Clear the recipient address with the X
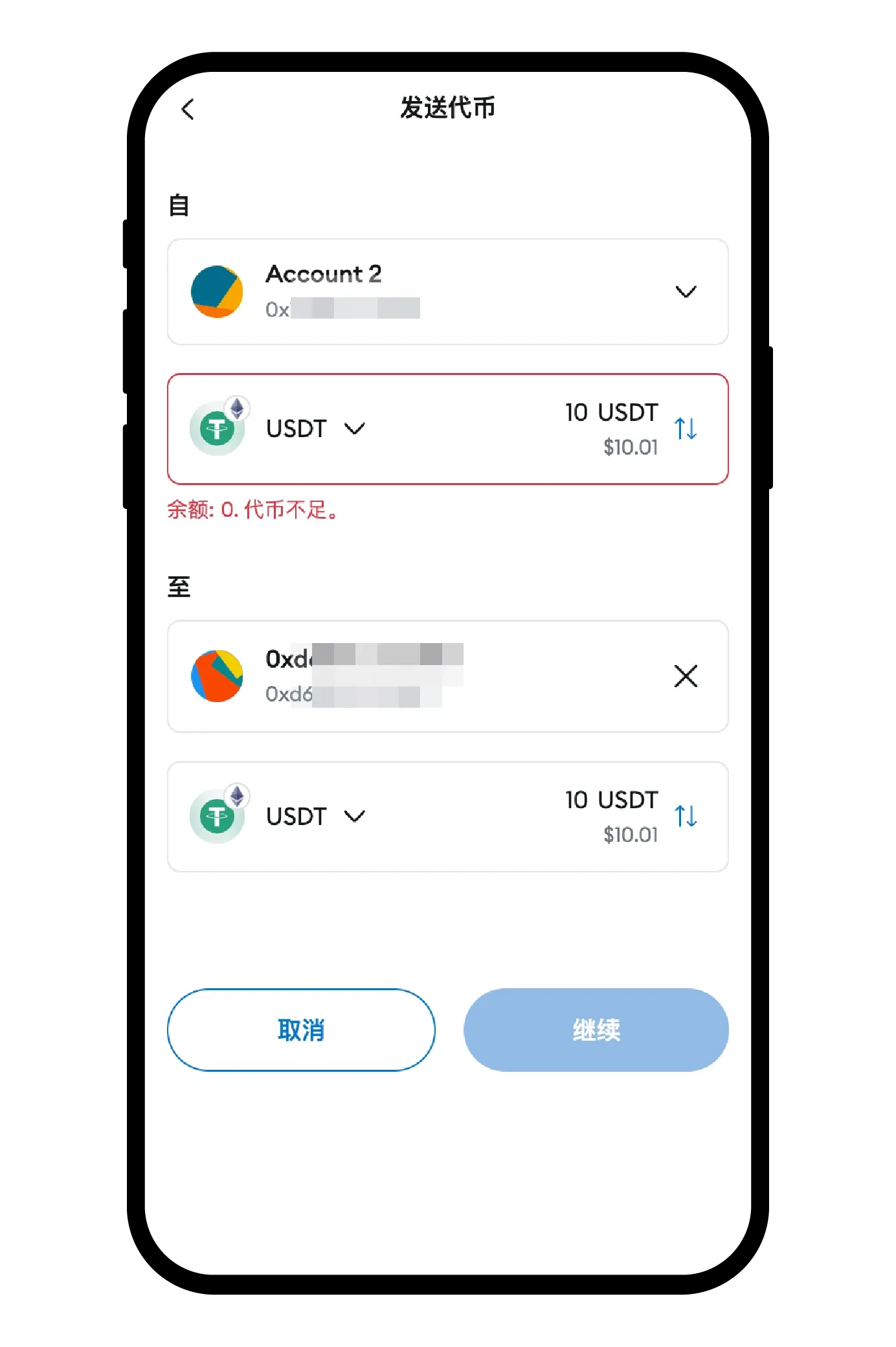Viewport: 896px width, 1347px height. point(685,676)
